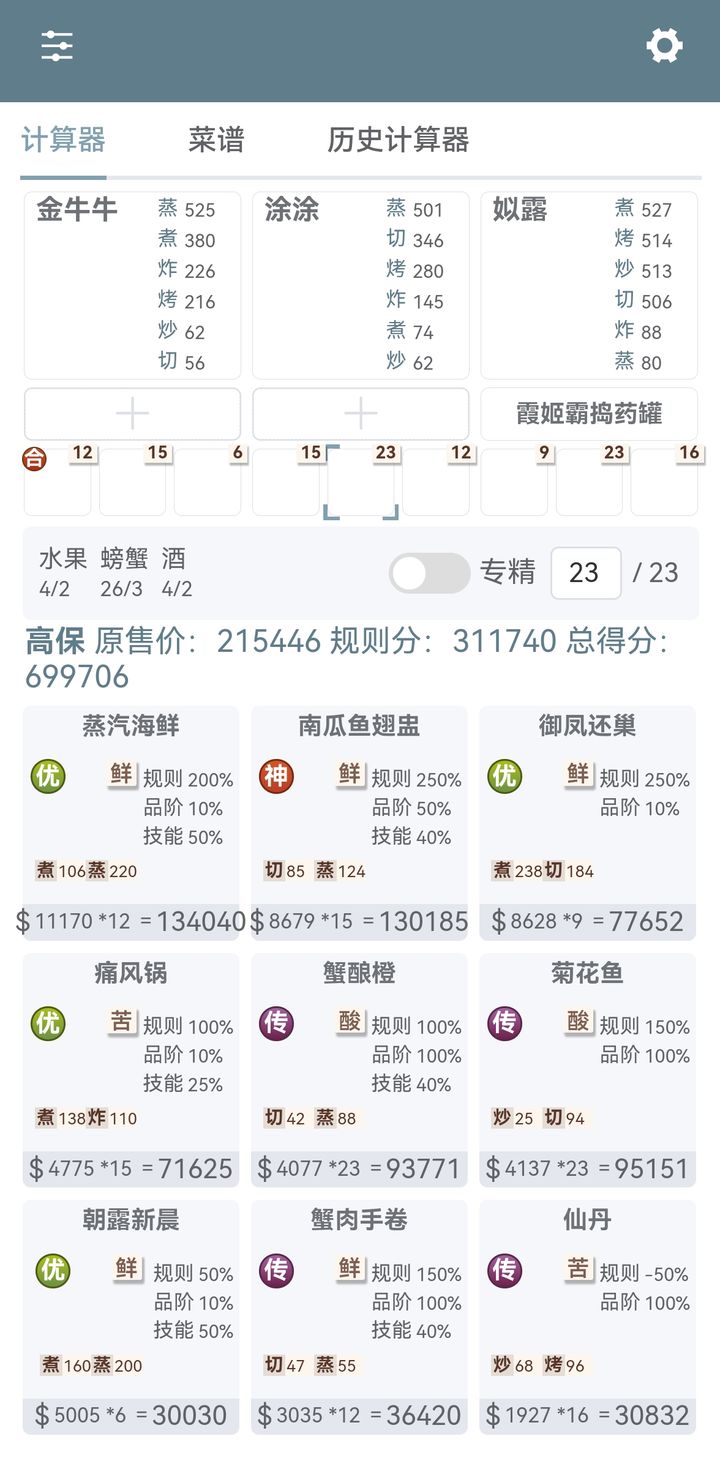The width and height of the screenshot is (720, 1469).
Task: Open the 仙丹 recipe card
Action: click(587, 1316)
